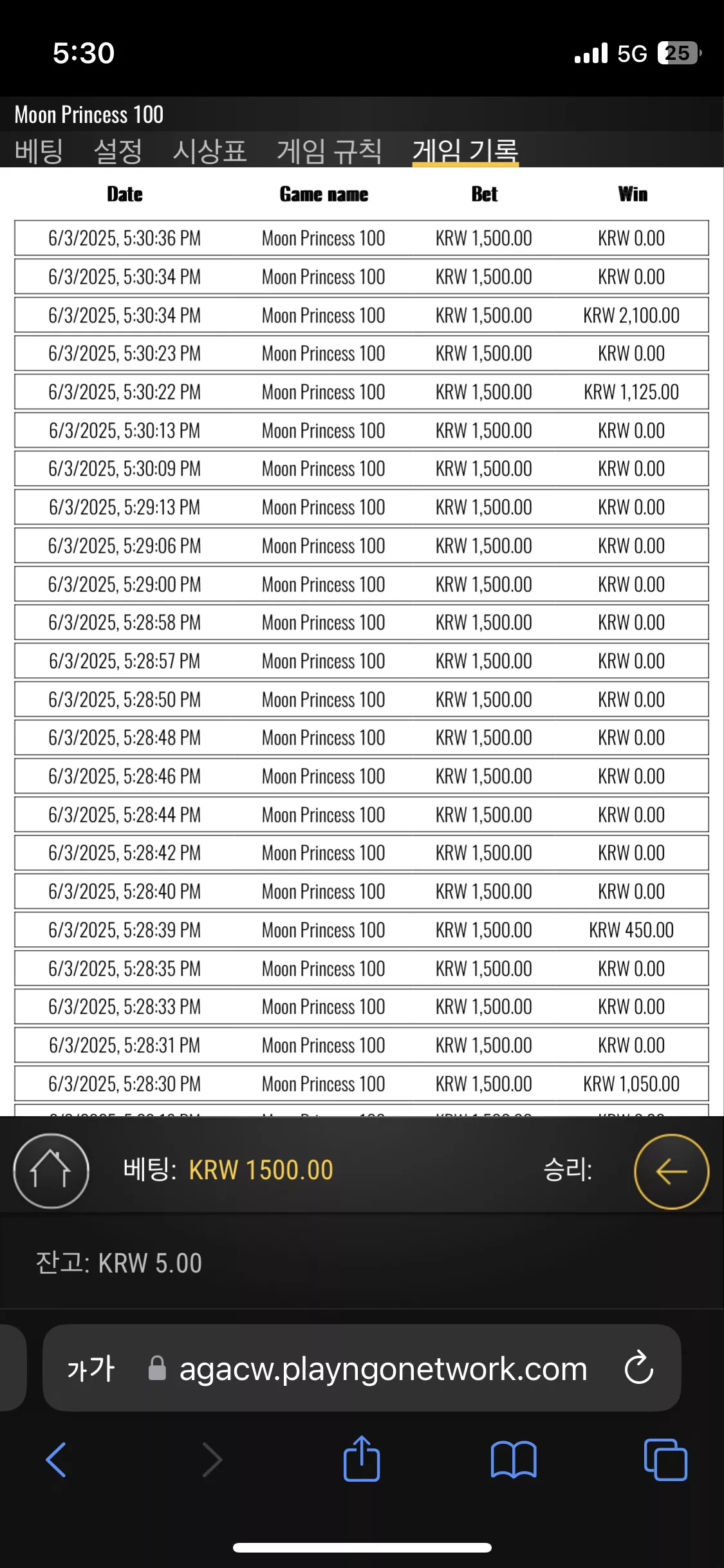The width and height of the screenshot is (724, 1568).
Task: Reload the page with the refresh icon
Action: coord(639,1367)
